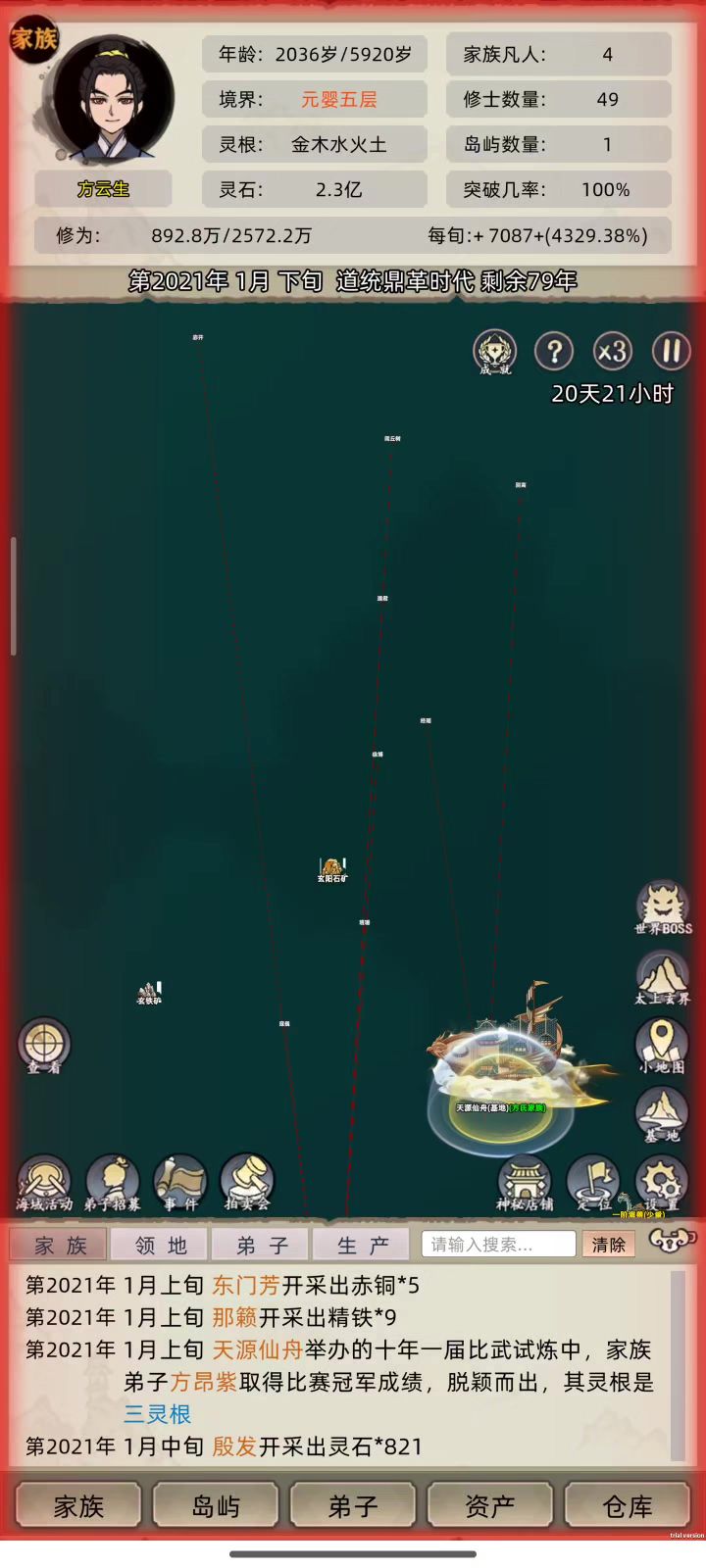Open the 小地图 minimap

pyautogui.click(x=663, y=1046)
